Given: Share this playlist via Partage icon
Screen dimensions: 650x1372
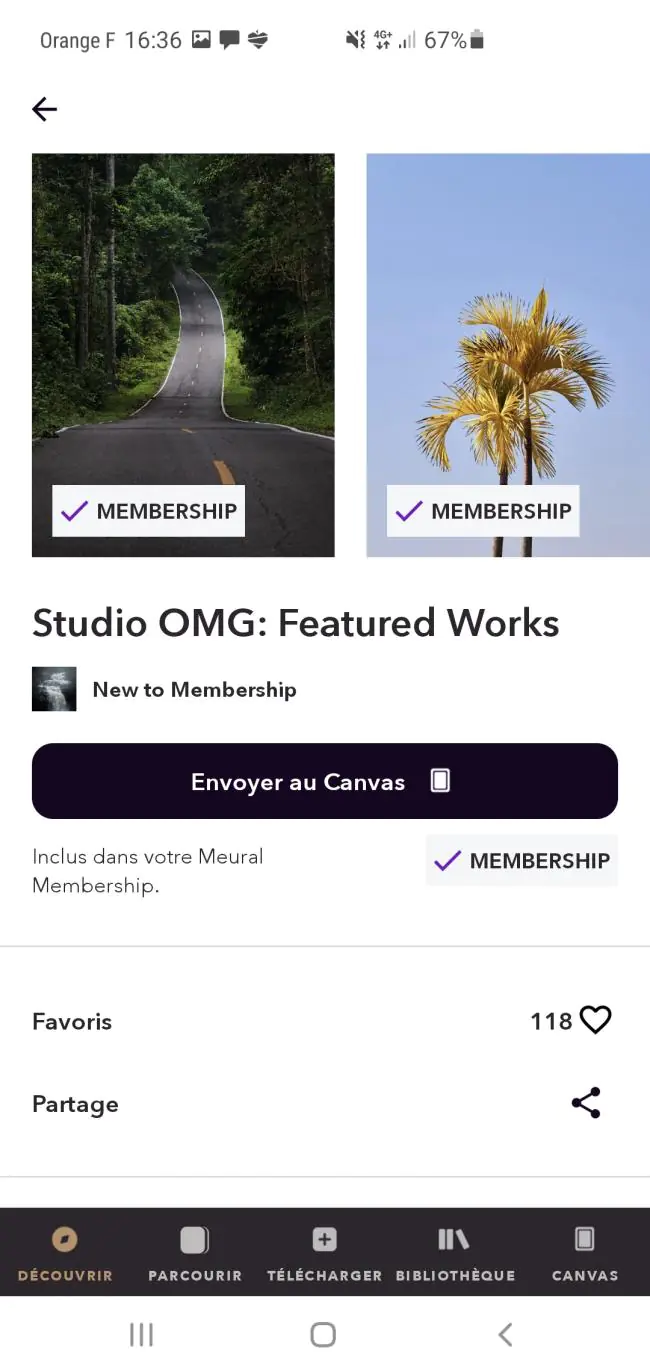Looking at the screenshot, I should click(586, 1103).
